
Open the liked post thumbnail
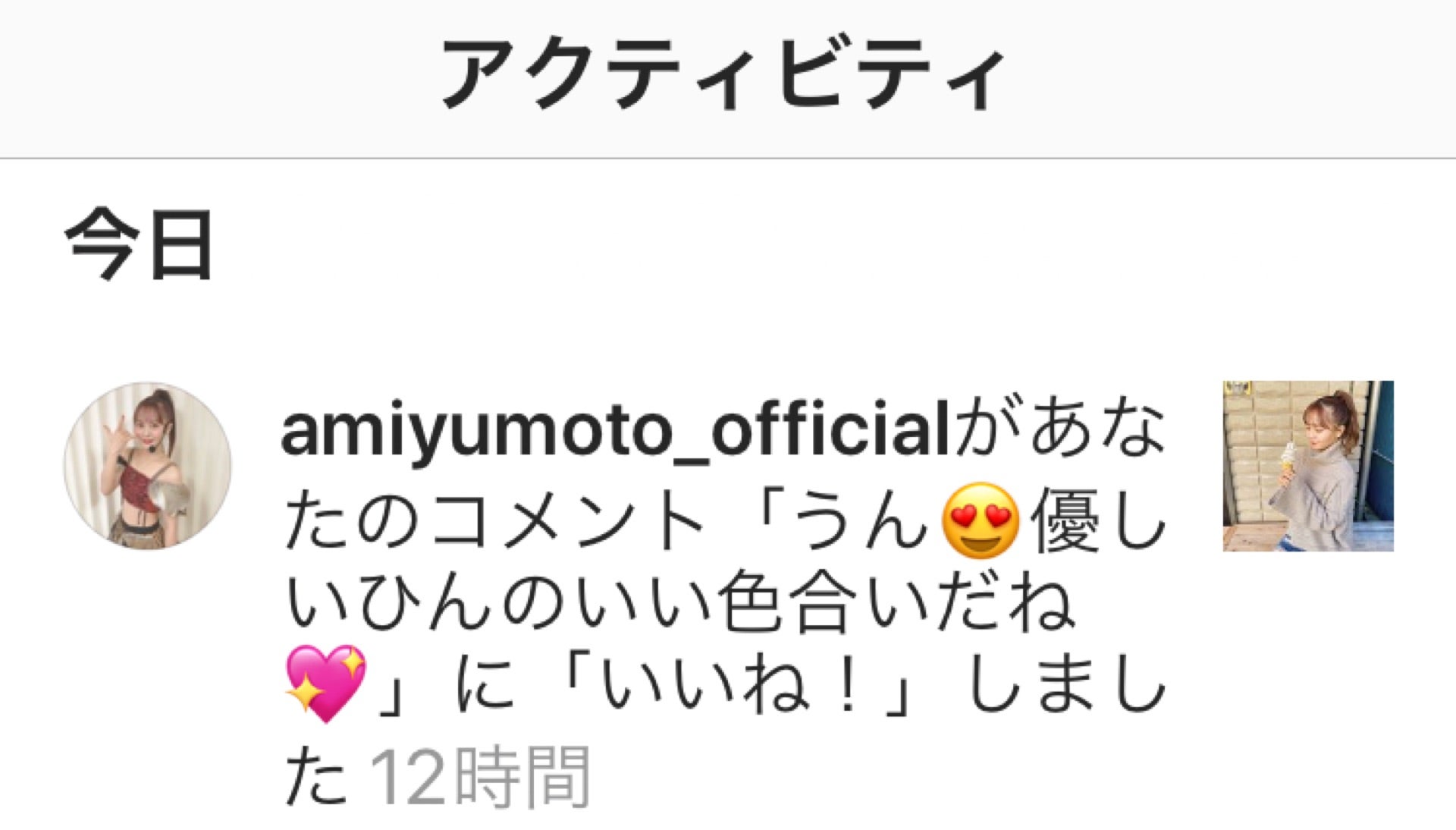pos(1307,466)
